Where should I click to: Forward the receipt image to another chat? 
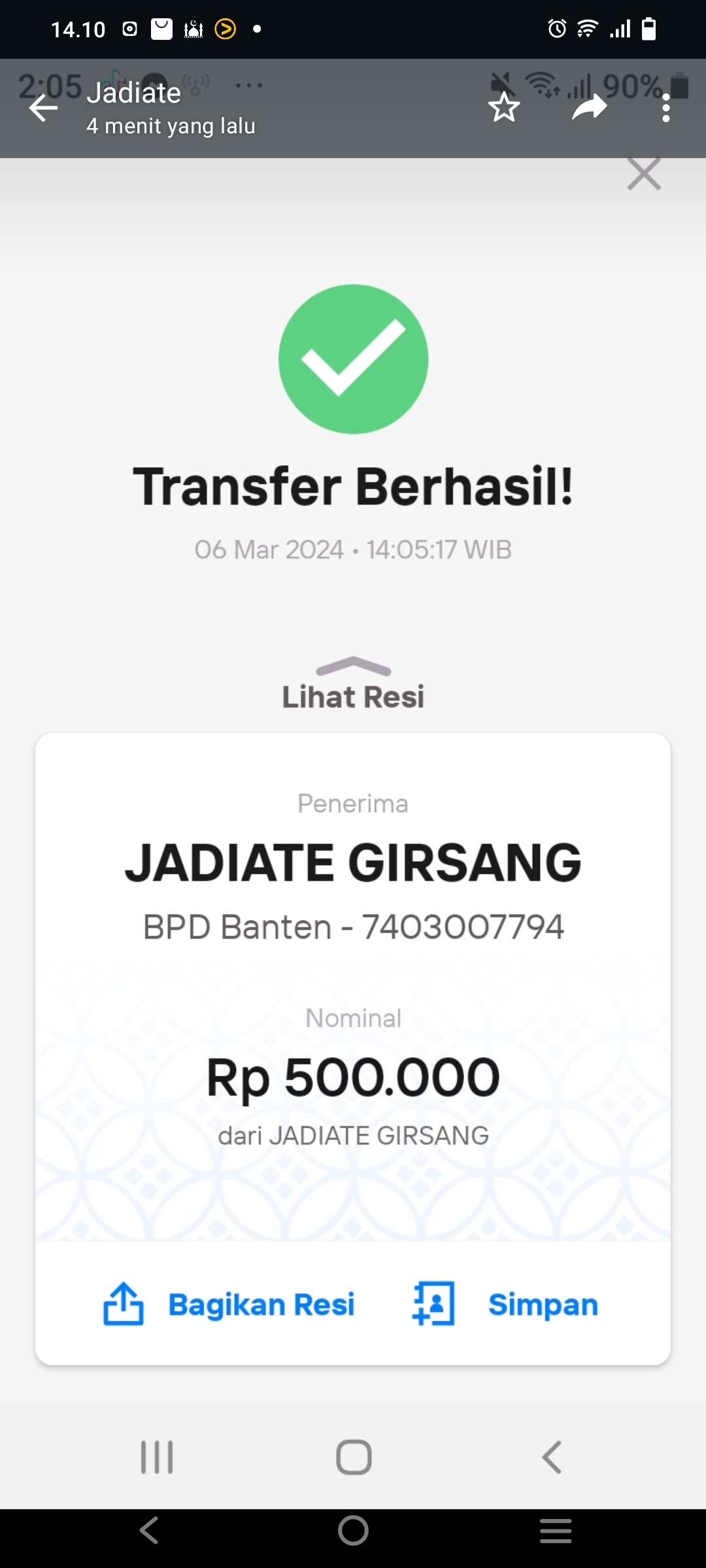coord(588,108)
